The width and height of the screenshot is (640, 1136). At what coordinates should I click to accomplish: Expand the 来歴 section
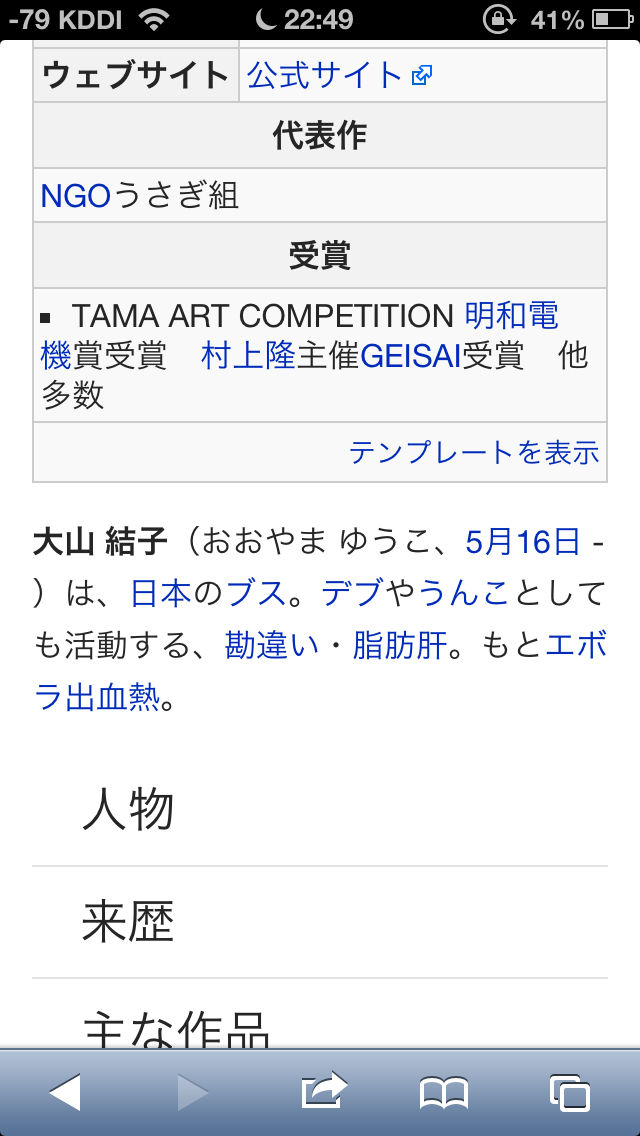320,922
